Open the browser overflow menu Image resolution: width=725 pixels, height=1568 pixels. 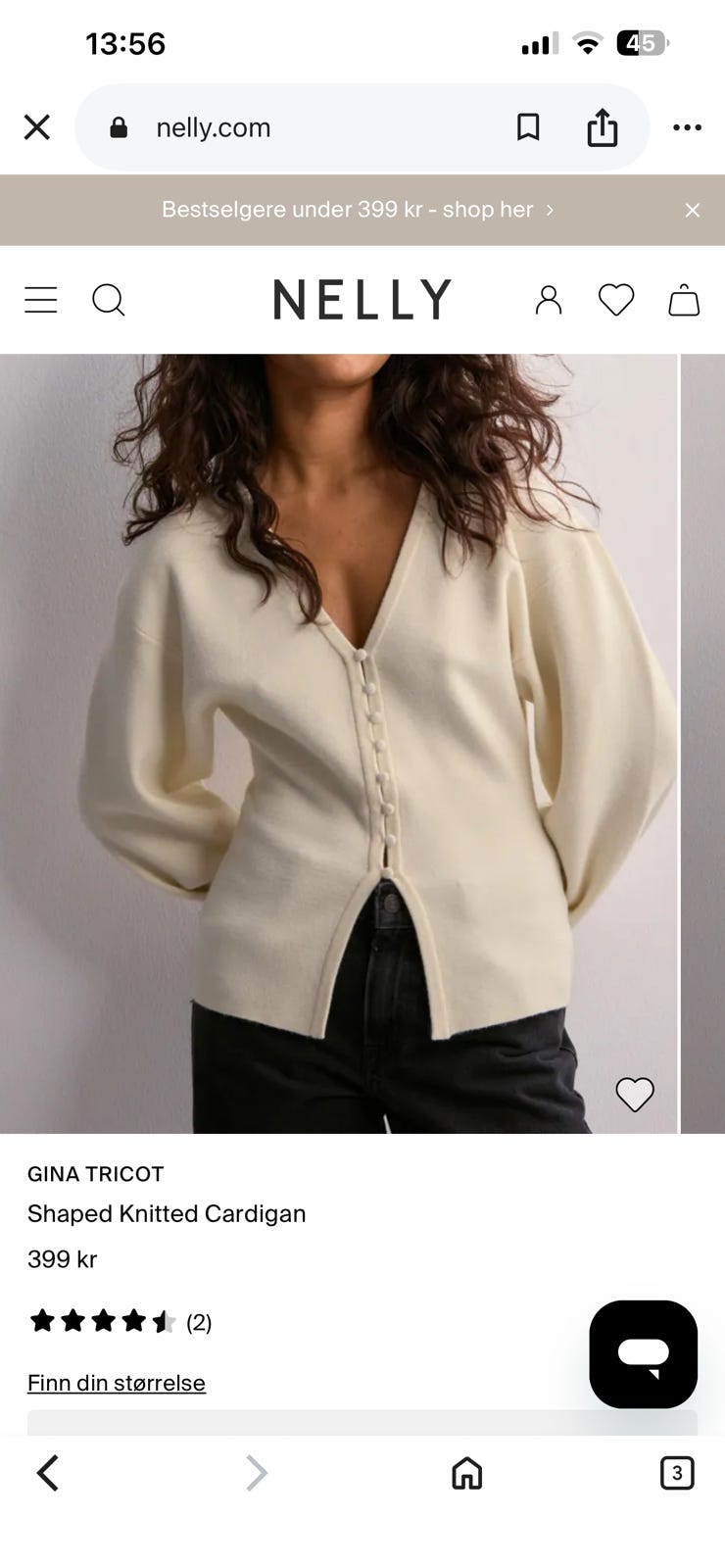click(688, 127)
